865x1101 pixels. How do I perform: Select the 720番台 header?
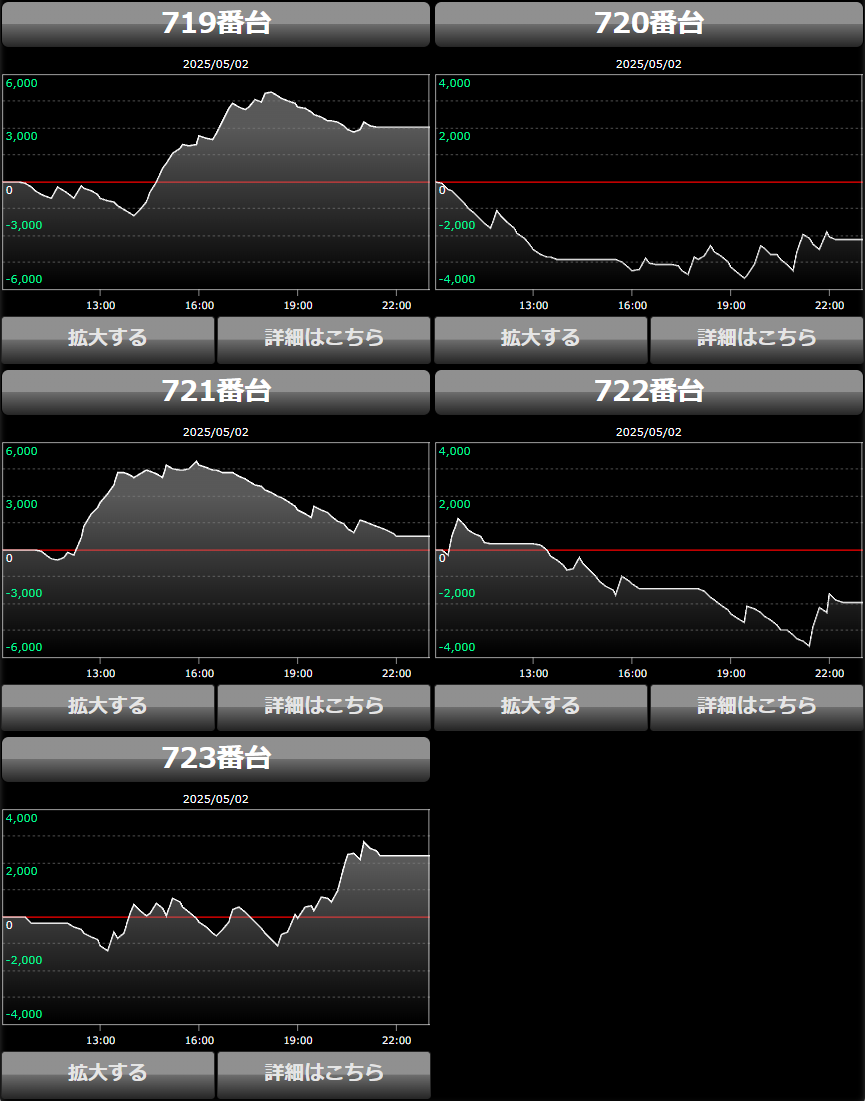pos(649,24)
